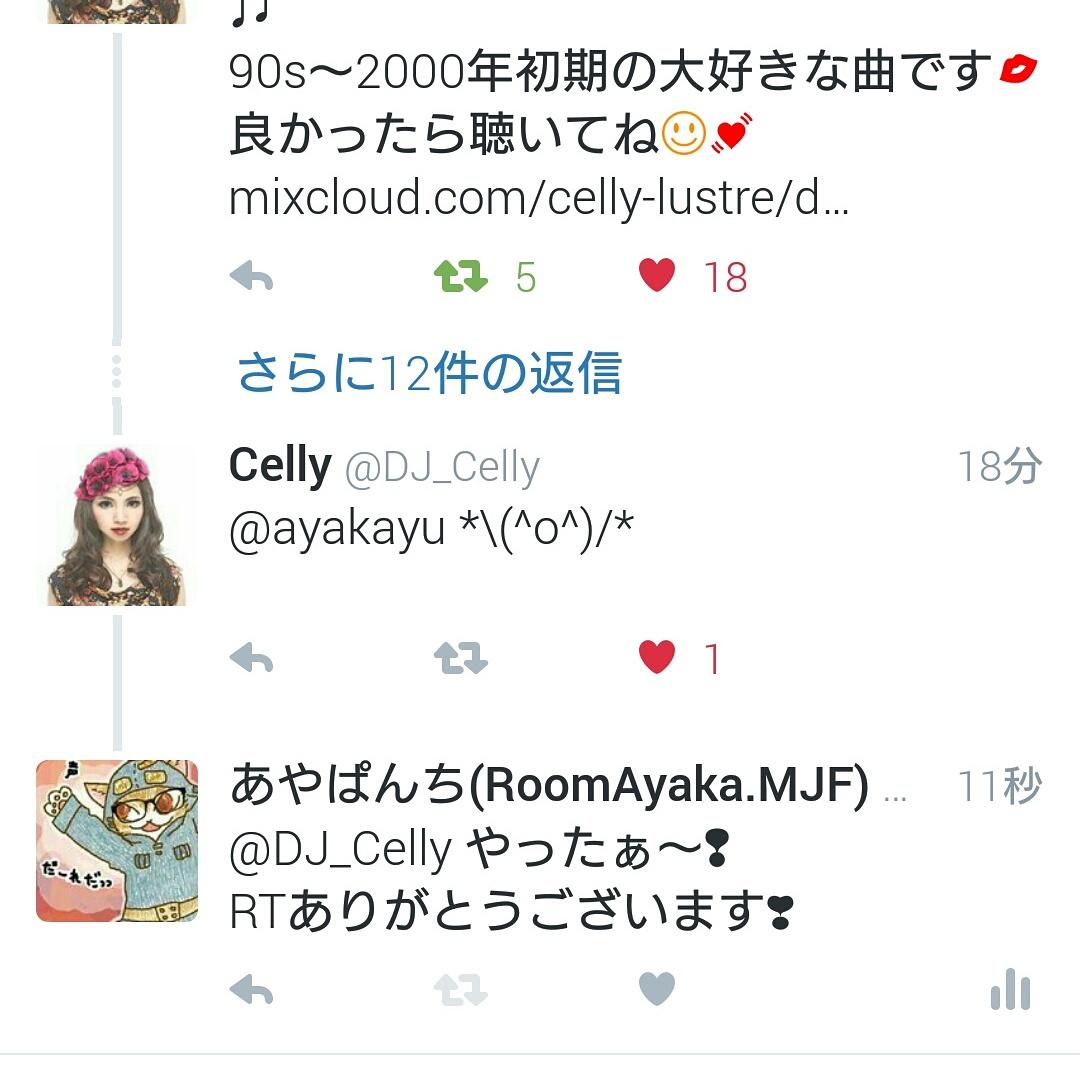
Task: Open あやぱんち's avatar
Action: click(117, 840)
